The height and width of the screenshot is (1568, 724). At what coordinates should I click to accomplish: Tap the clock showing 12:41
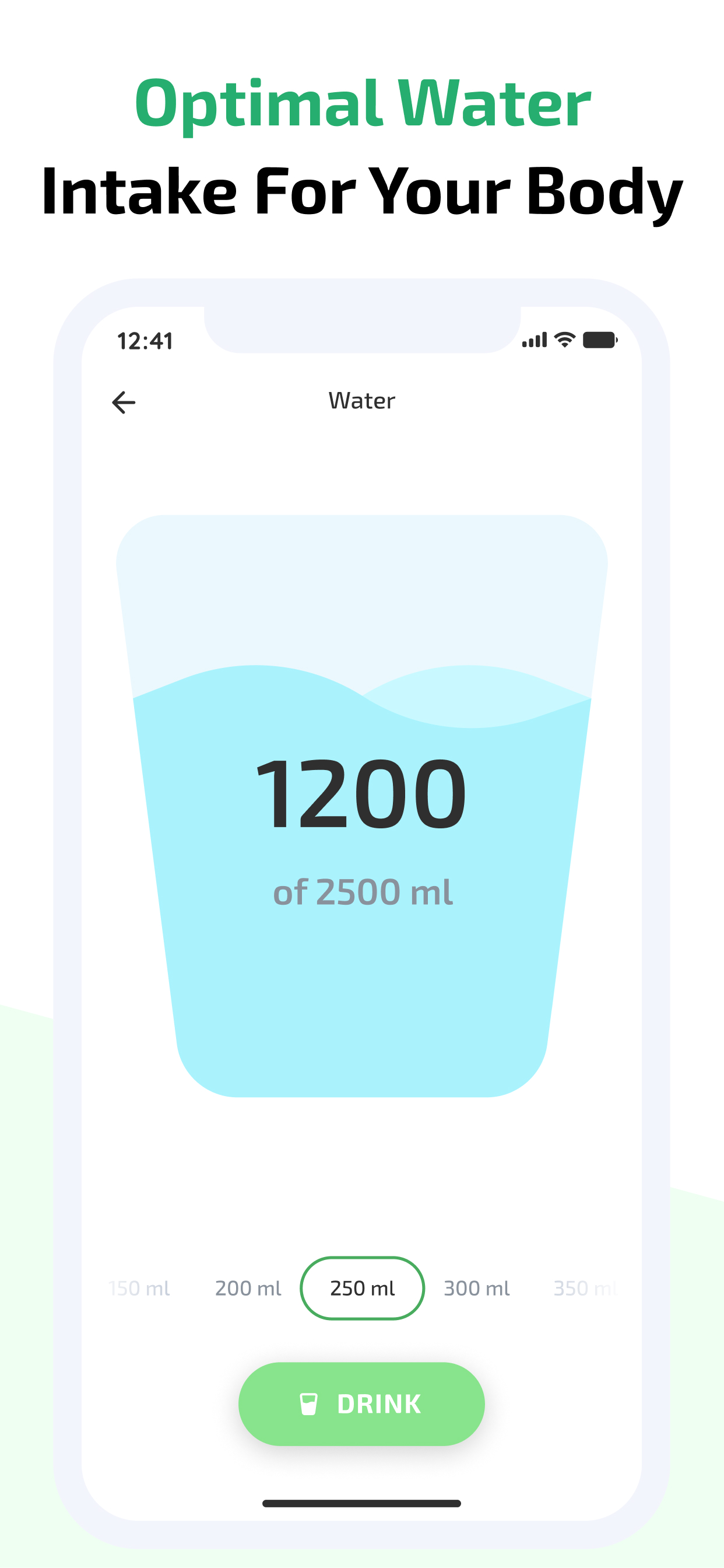[146, 341]
